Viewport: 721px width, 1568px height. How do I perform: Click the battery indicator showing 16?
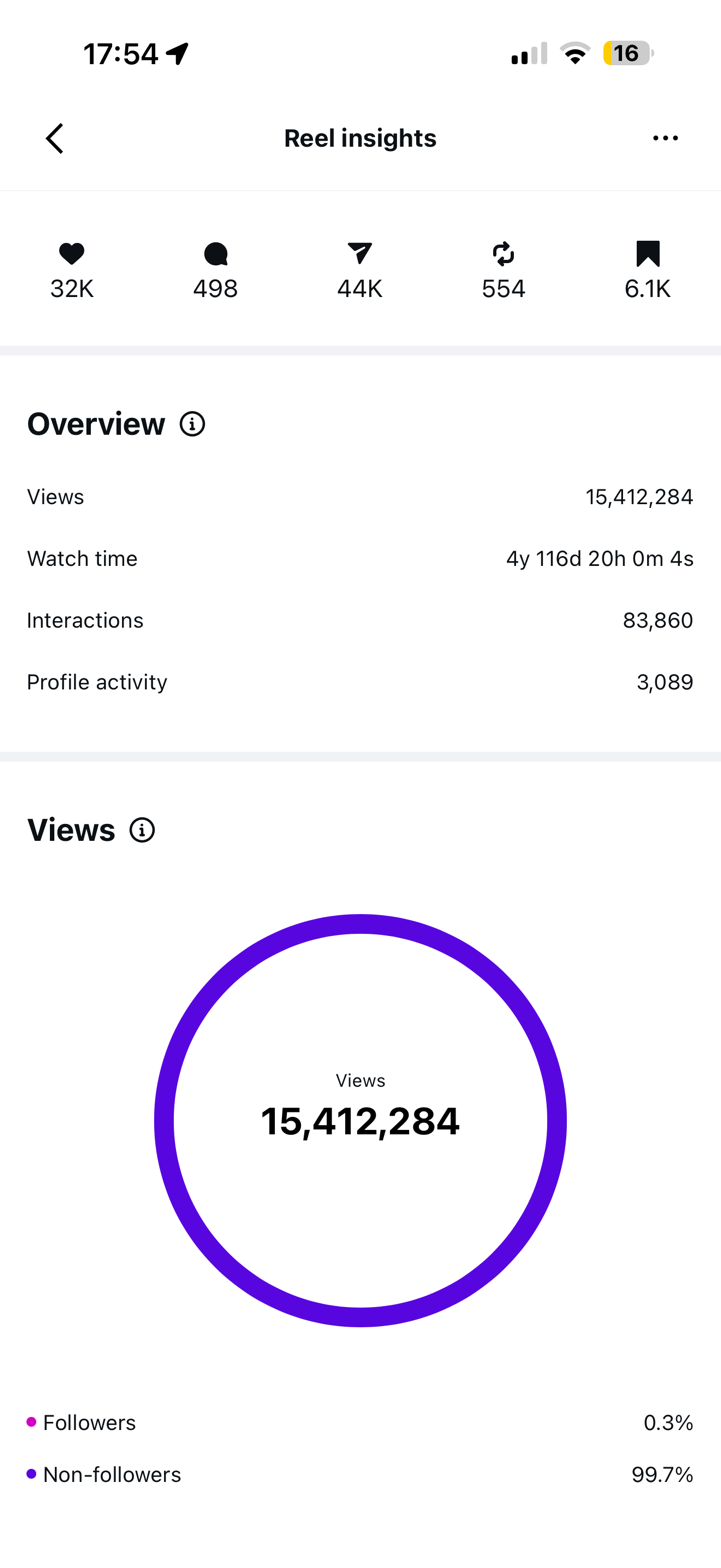pyautogui.click(x=627, y=53)
